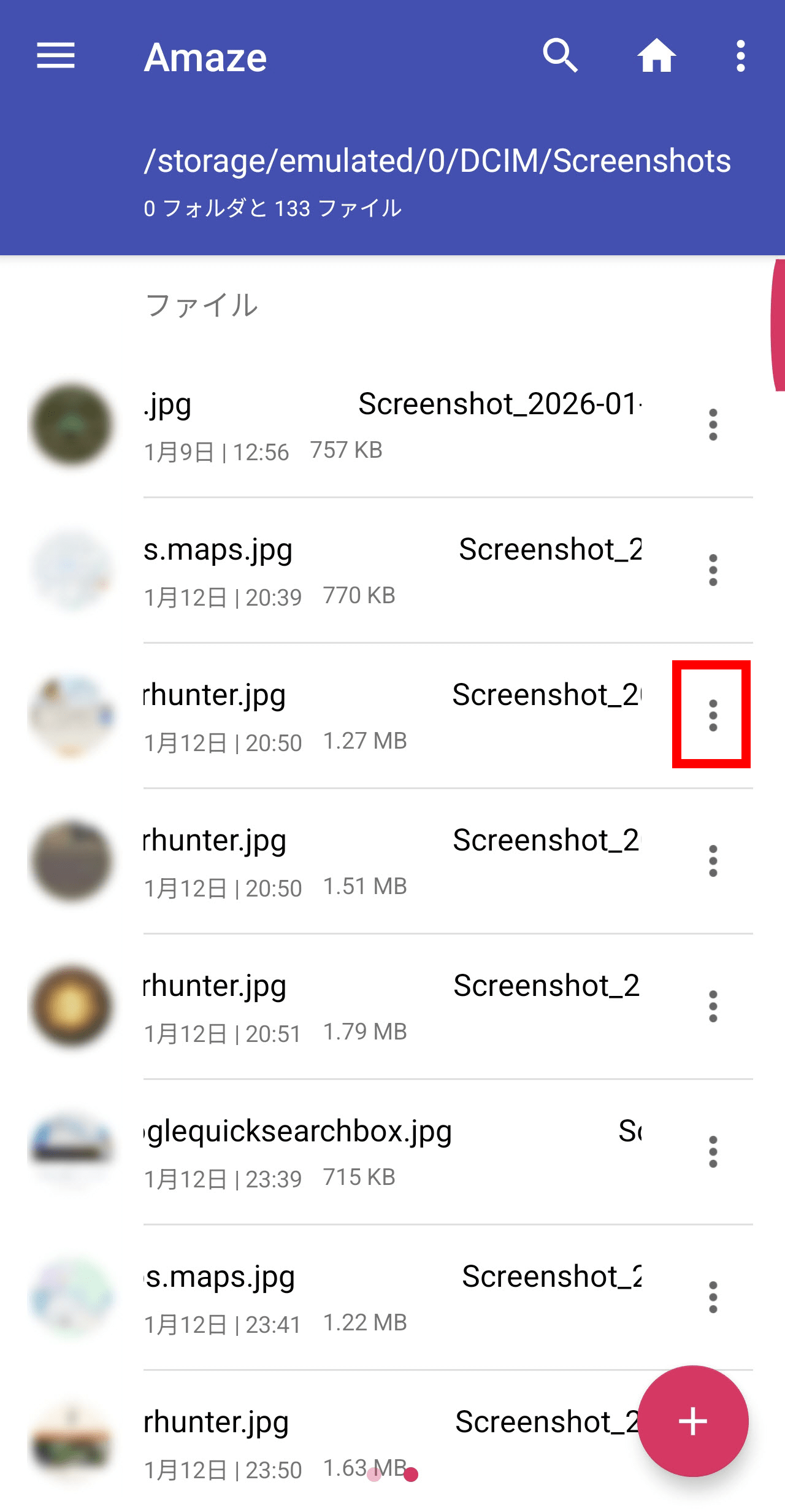Open the app bar overflow menu
Image resolution: width=785 pixels, height=1512 pixels.
coord(740,56)
